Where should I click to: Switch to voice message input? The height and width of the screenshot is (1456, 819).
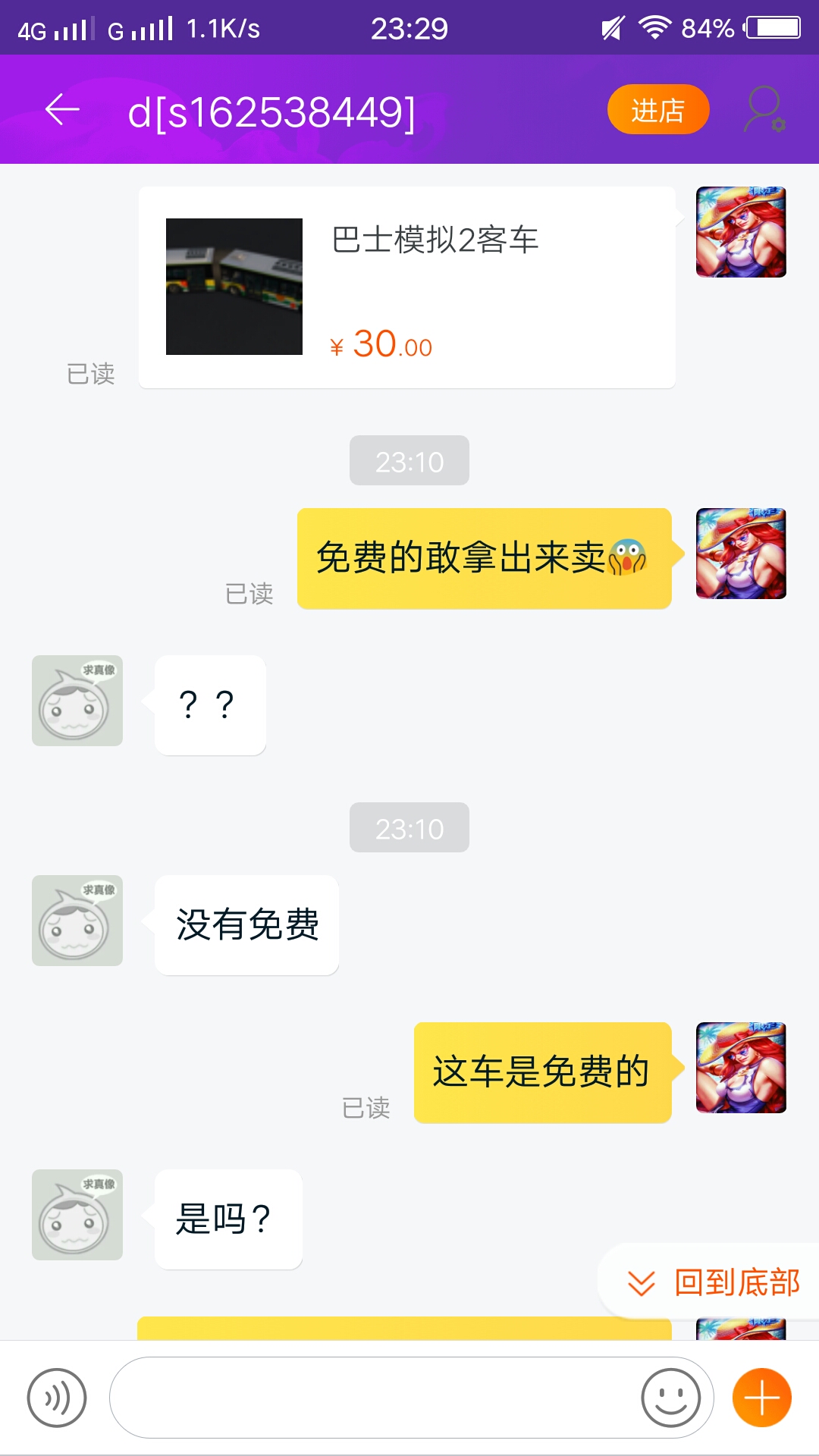57,1398
